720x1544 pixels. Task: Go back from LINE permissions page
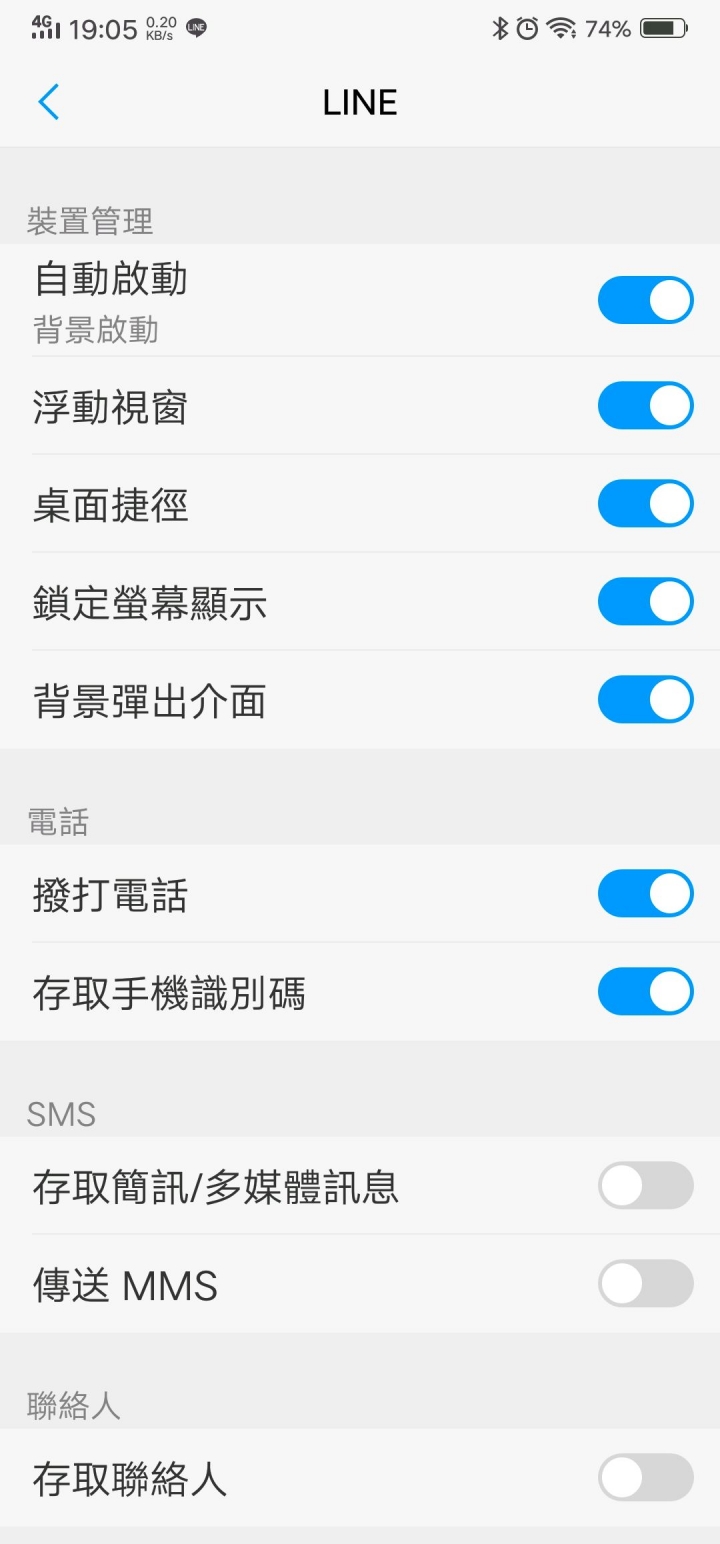(48, 102)
